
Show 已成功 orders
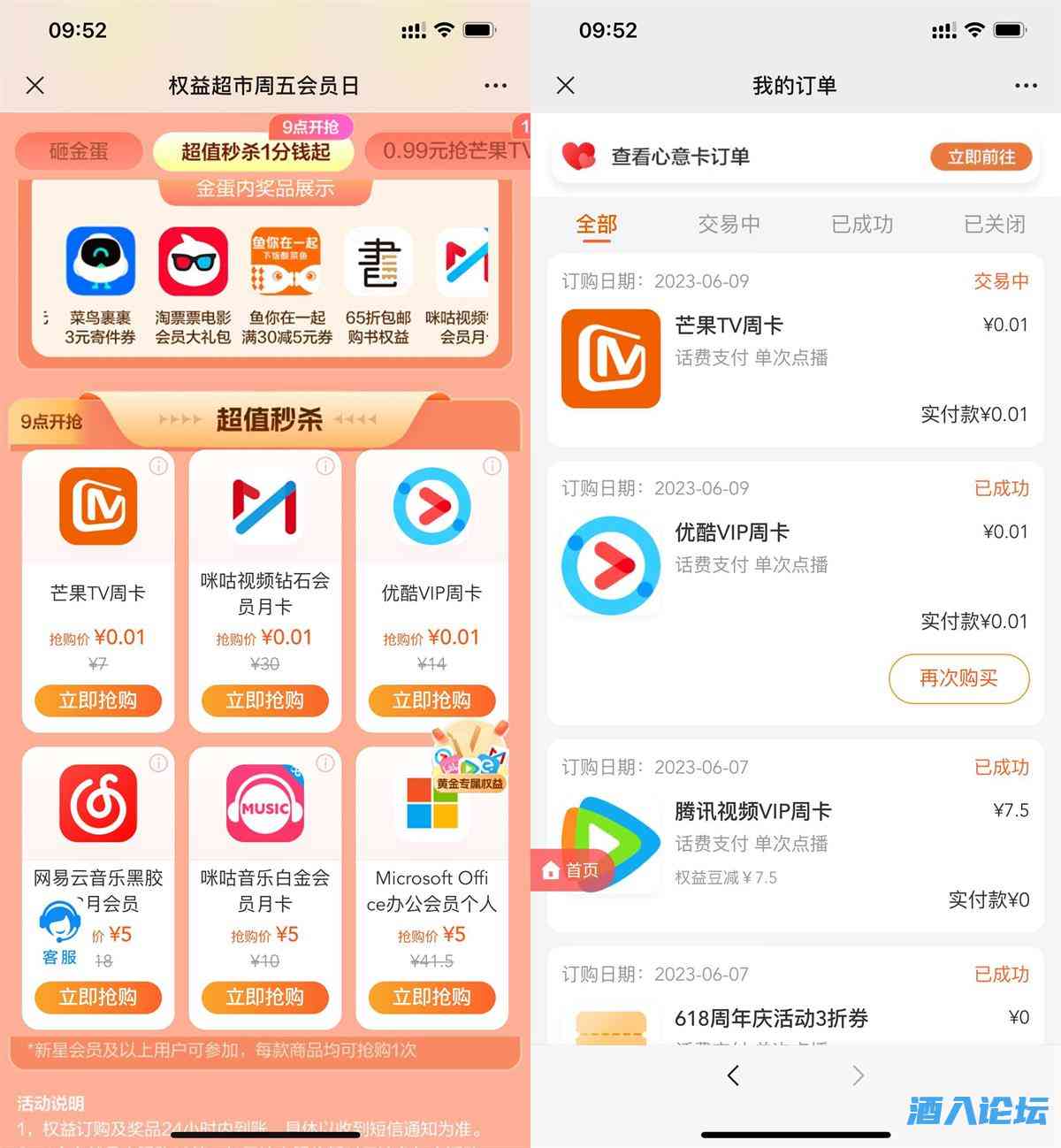tap(862, 225)
